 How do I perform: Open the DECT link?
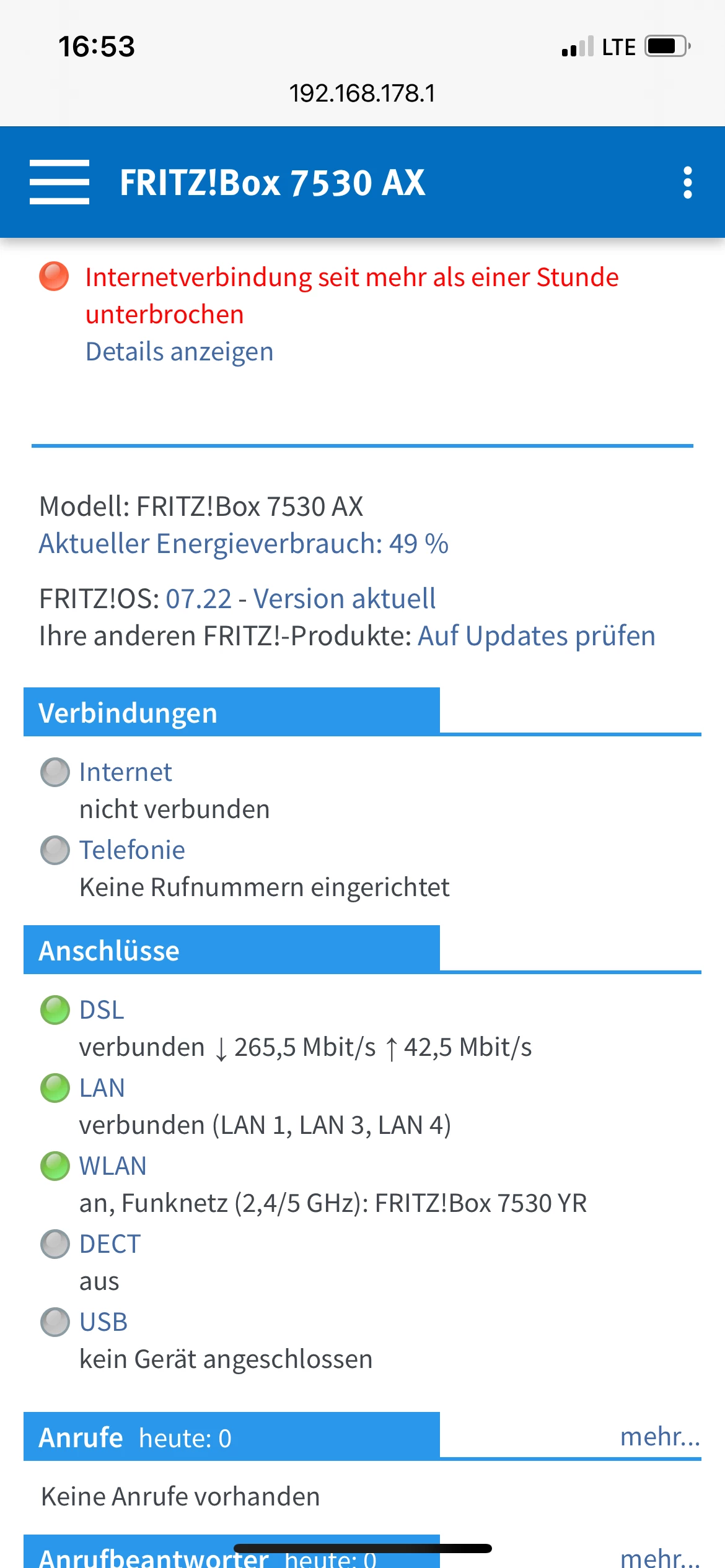(110, 1244)
